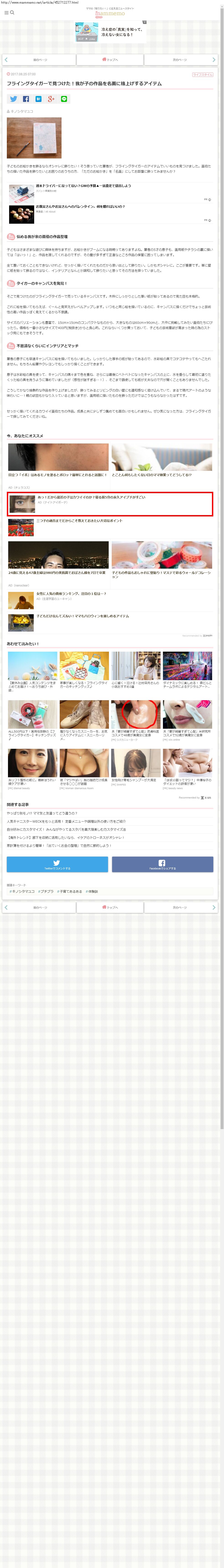Open the ライフスタイル category tag
Viewport: 224px width, 1568px height.
pyautogui.click(x=202, y=74)
